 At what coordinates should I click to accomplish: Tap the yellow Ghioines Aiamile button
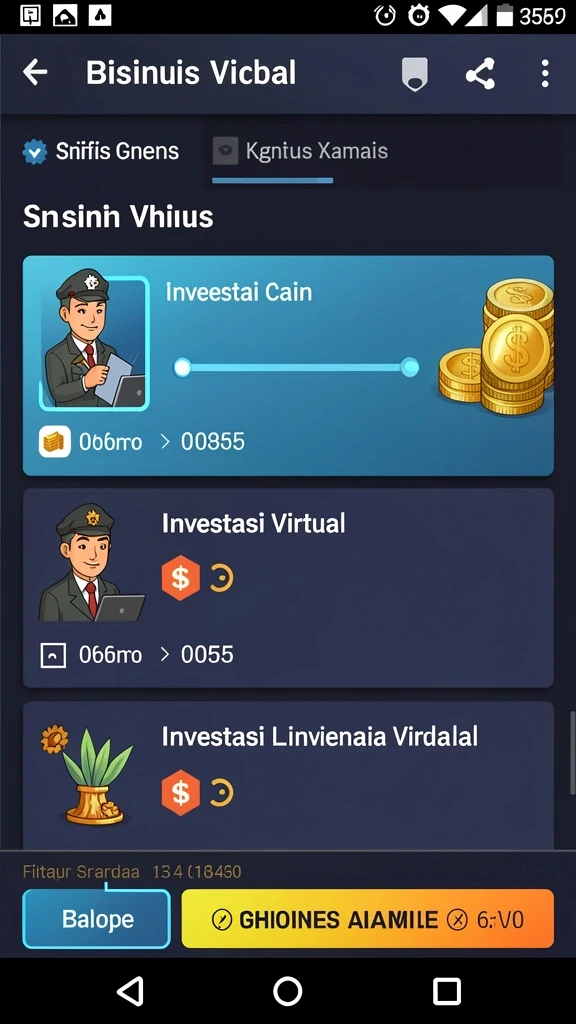[x=368, y=919]
